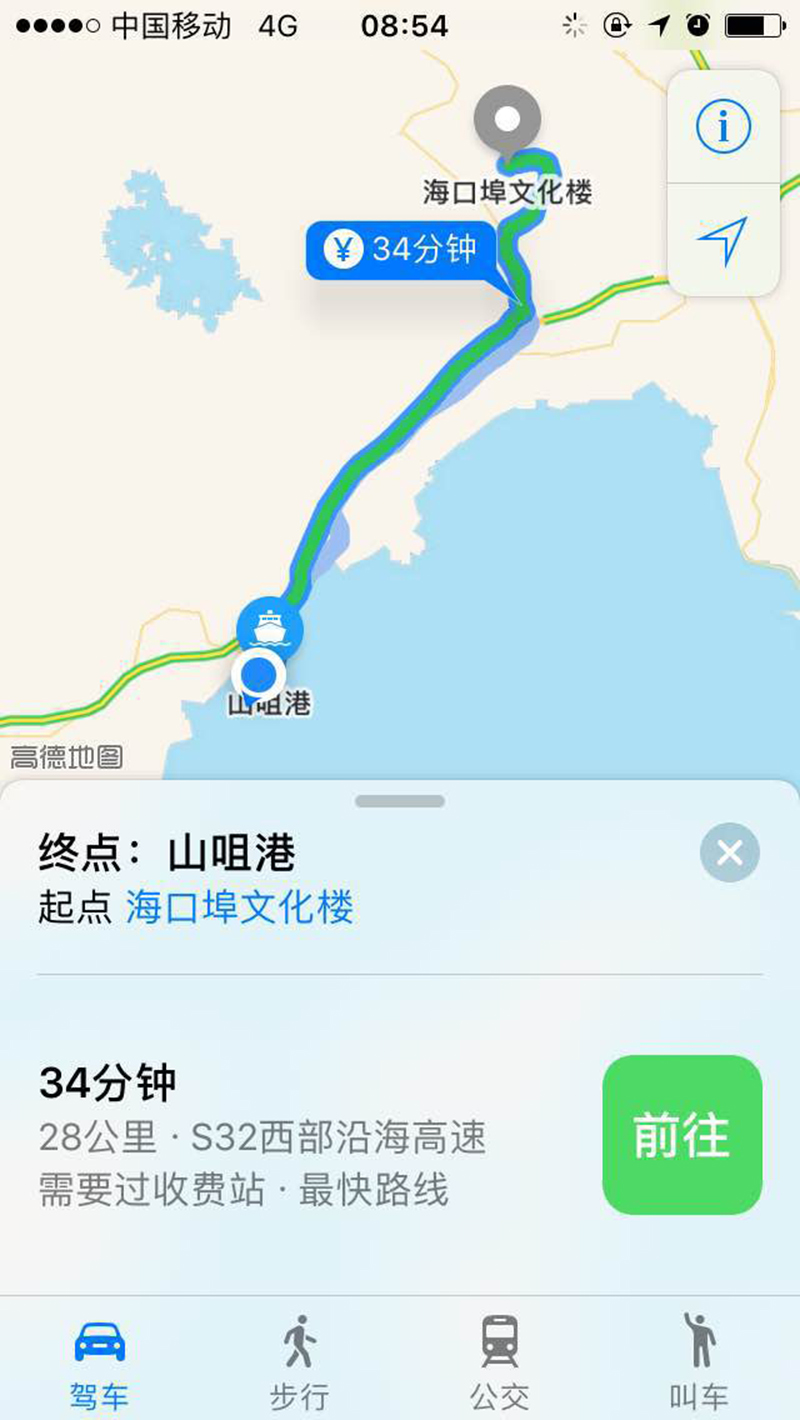The image size is (800, 1420).
Task: Close the route directions panel
Action: click(x=730, y=852)
